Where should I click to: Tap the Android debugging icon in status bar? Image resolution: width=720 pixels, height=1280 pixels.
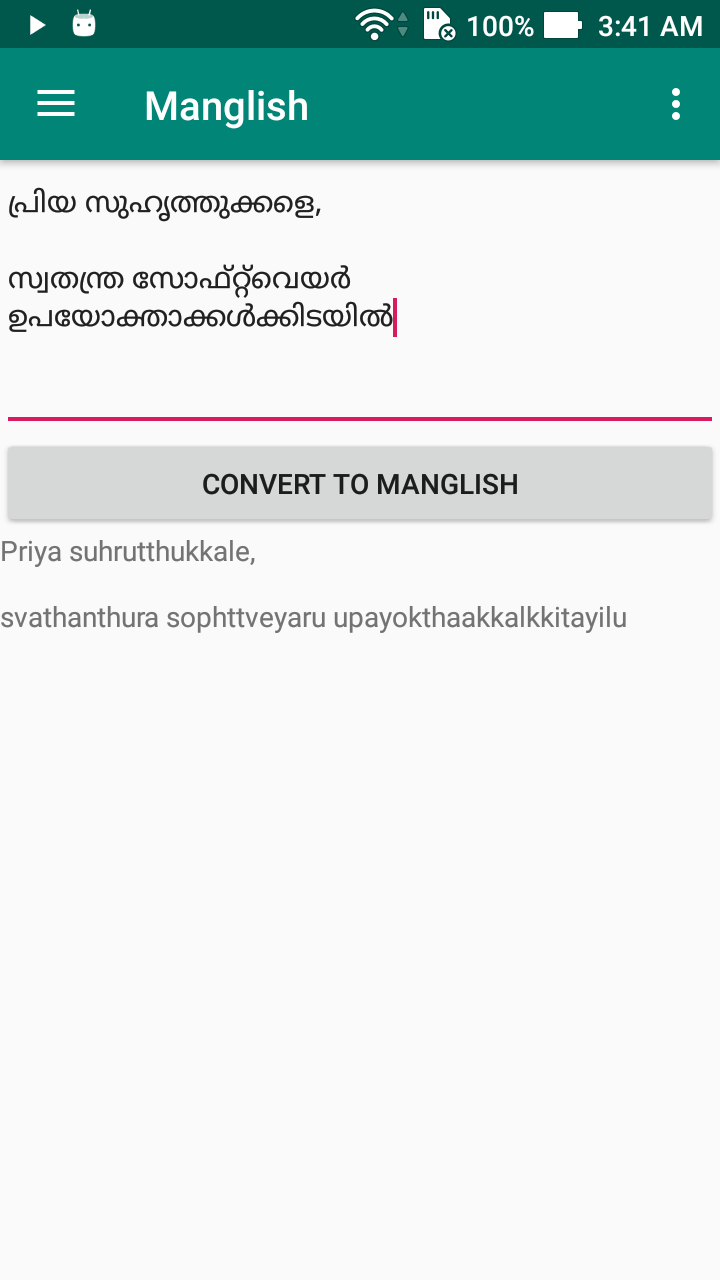click(84, 25)
